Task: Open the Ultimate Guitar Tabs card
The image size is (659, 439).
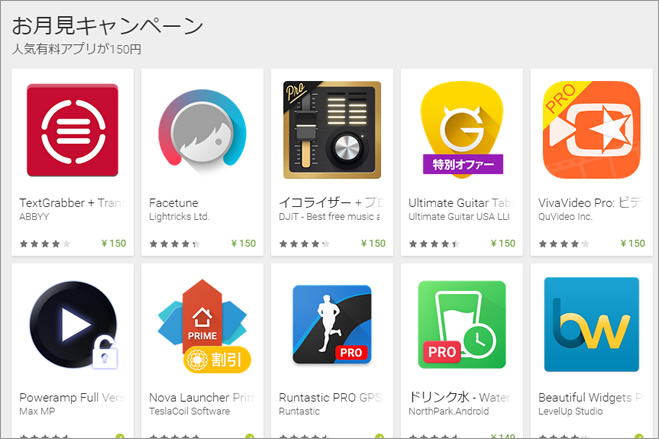Action: 461,130
